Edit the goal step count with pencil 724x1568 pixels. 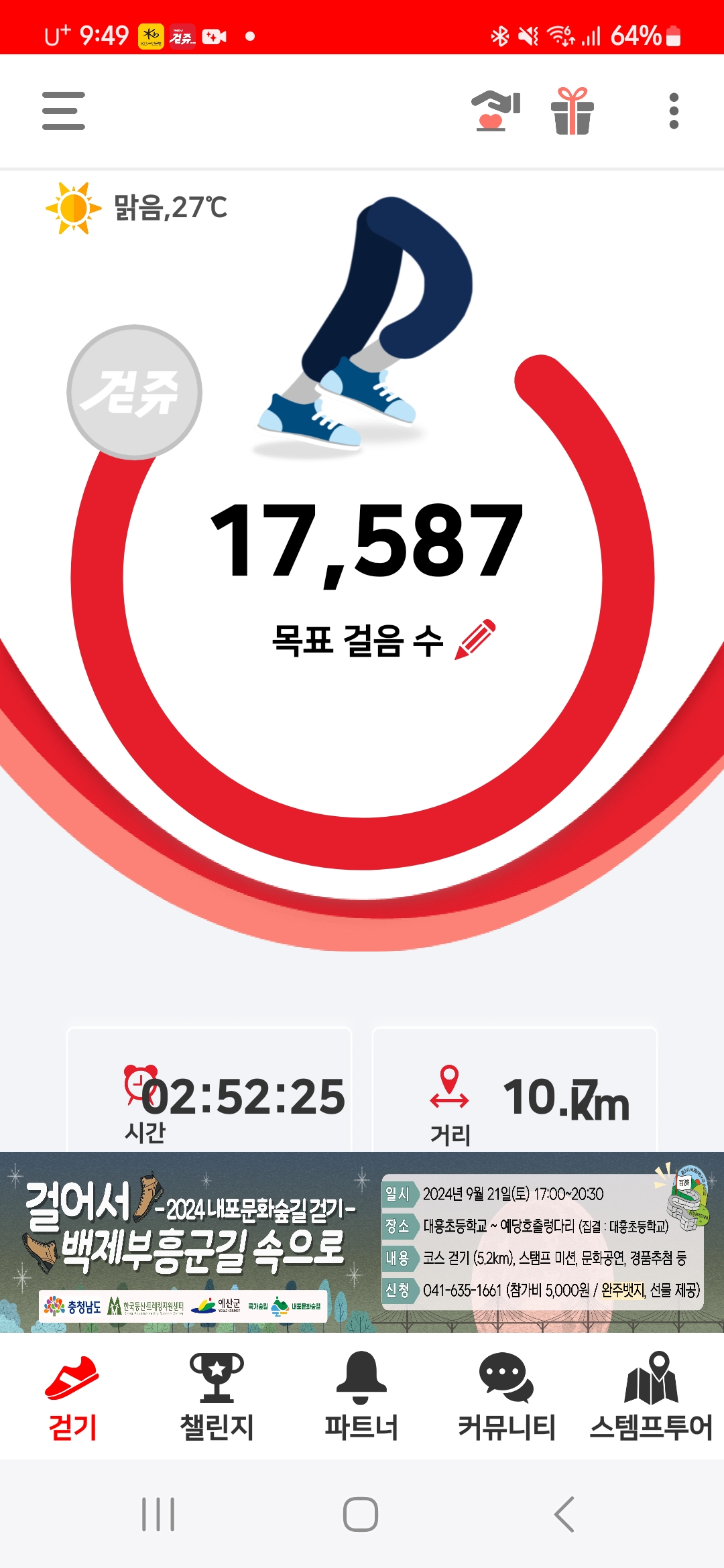pos(475,639)
